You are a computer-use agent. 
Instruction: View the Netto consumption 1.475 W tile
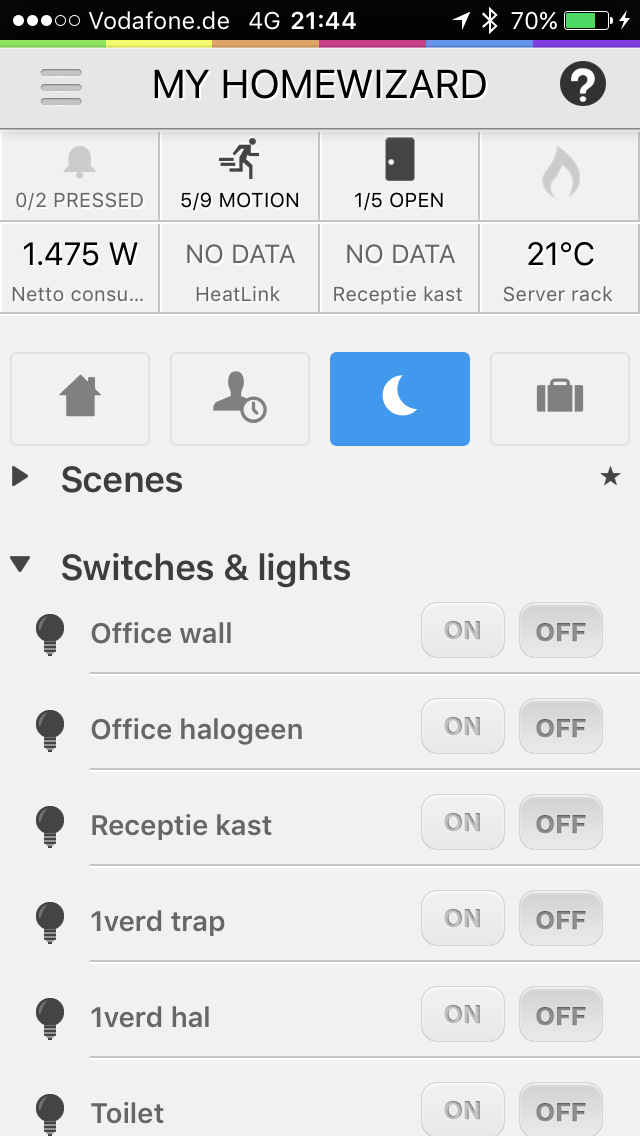tap(80, 269)
